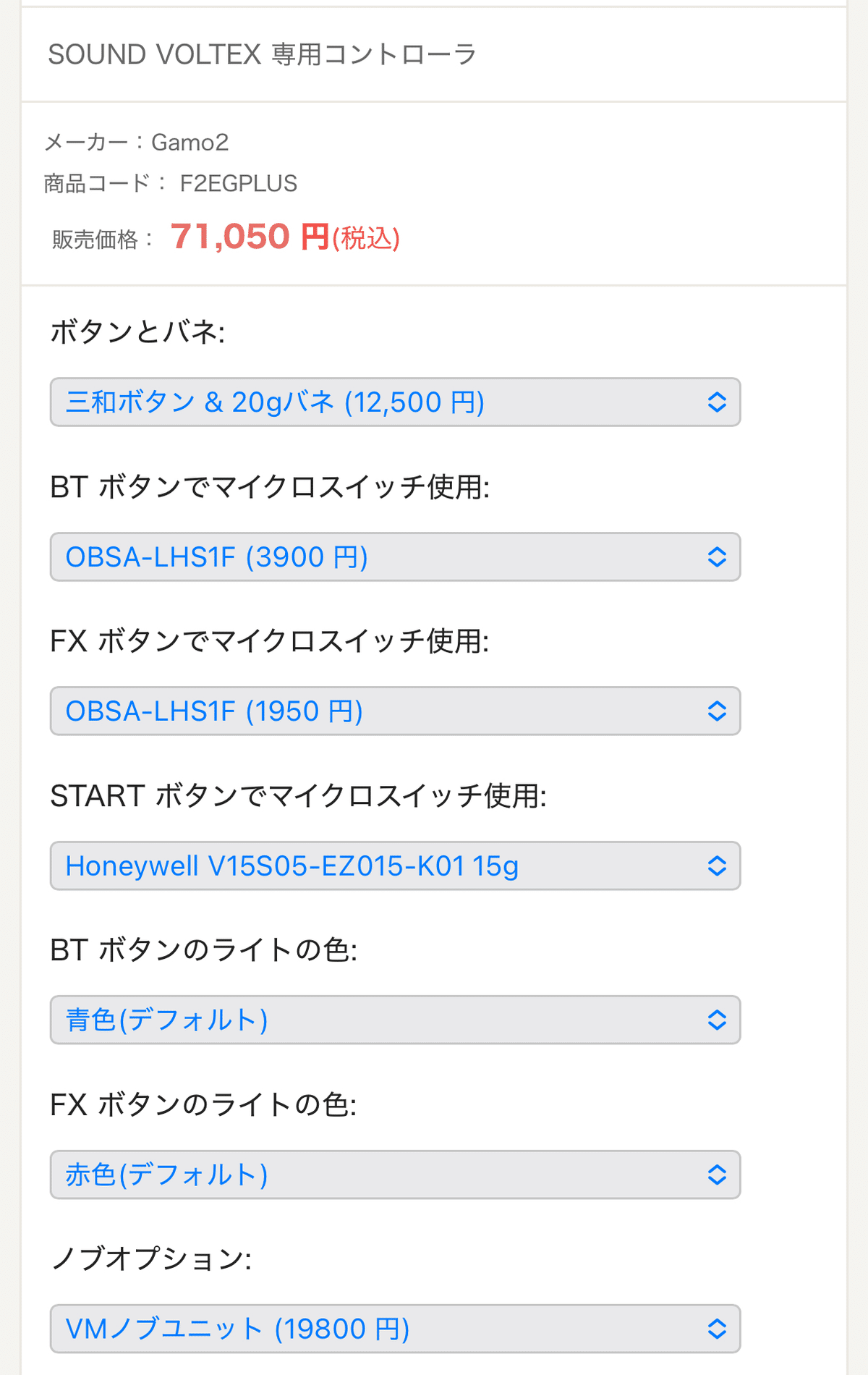Image resolution: width=868 pixels, height=1375 pixels.
Task: Open START ボタン microswitch dropdown
Action: pyautogui.click(x=395, y=866)
